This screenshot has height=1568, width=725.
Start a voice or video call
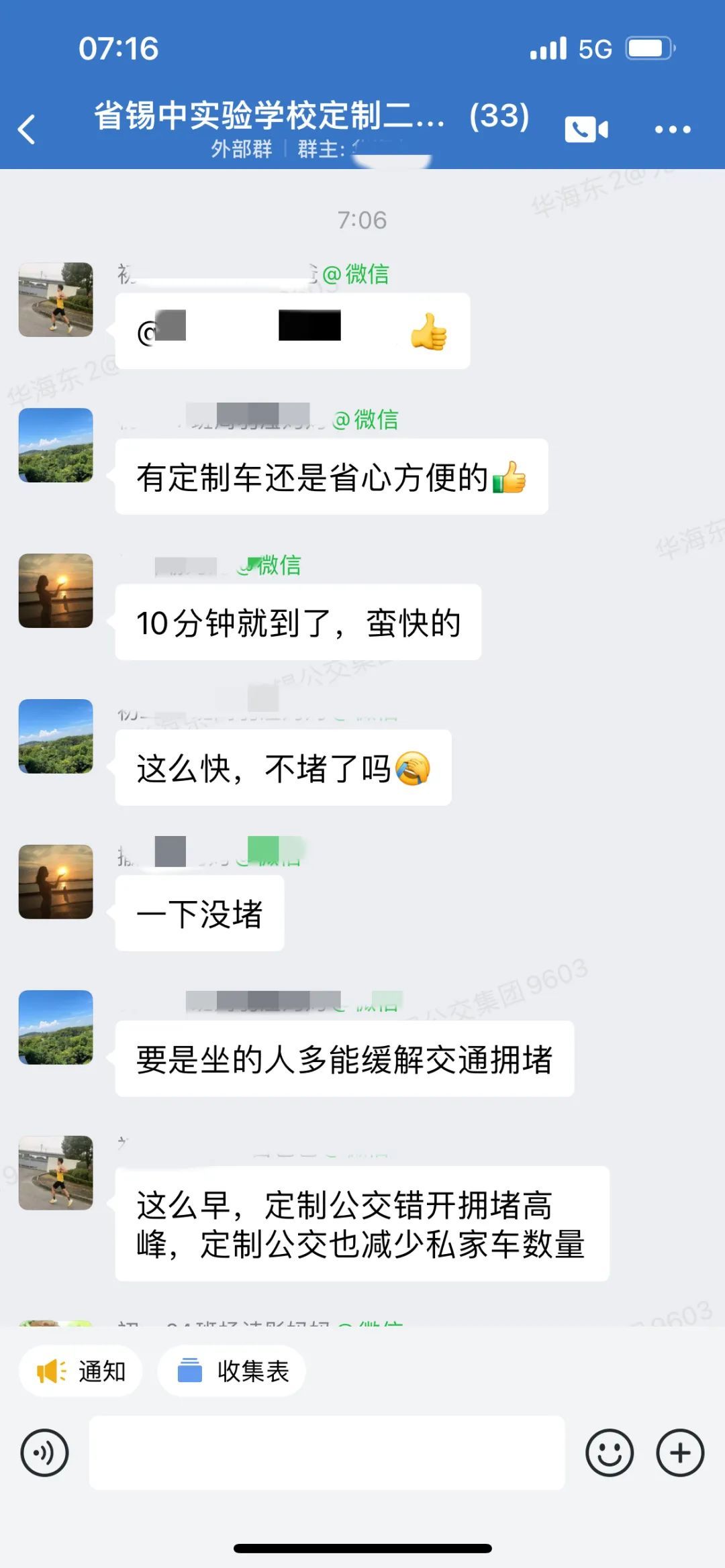click(586, 129)
